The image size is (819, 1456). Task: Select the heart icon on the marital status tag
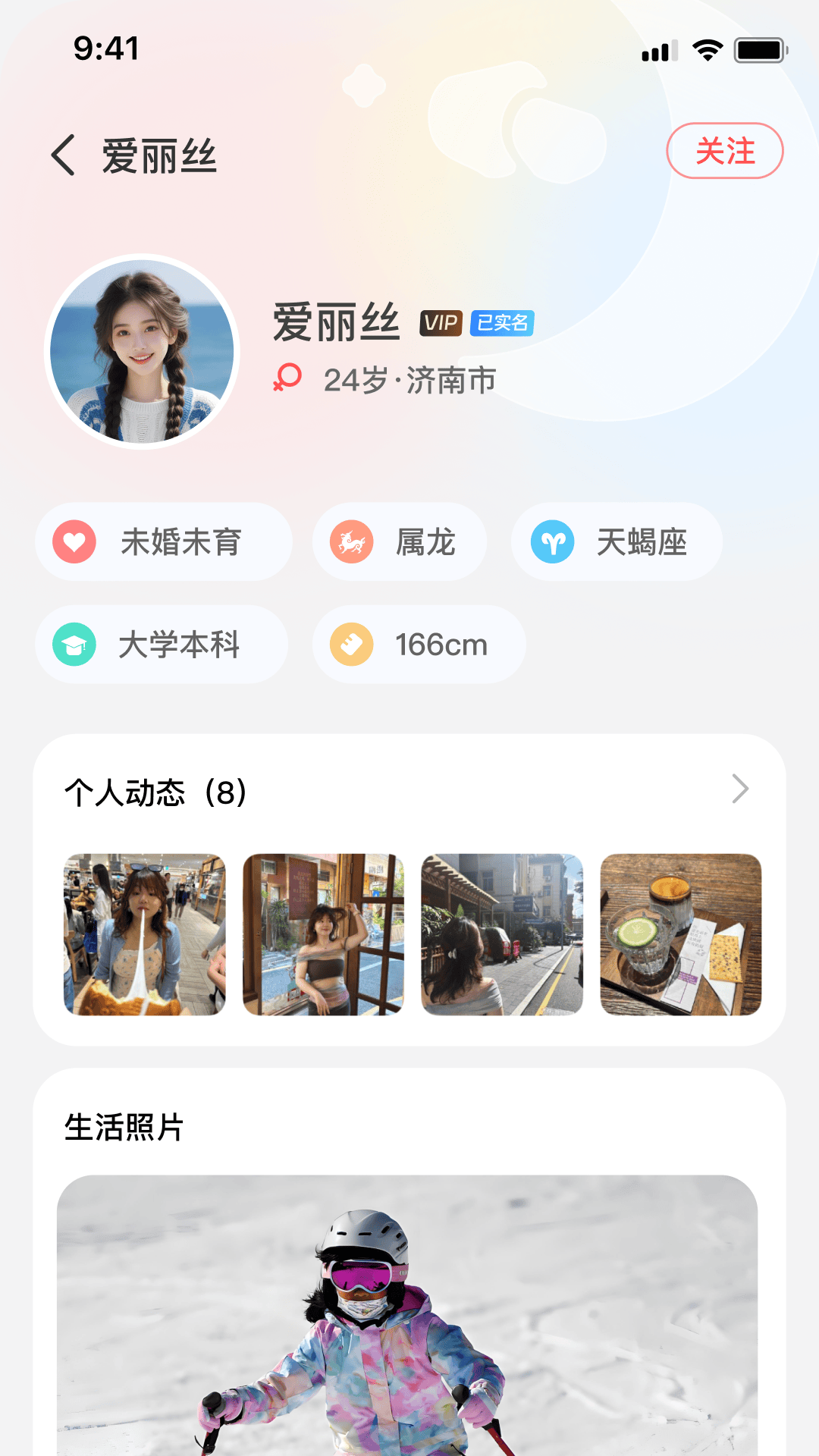pyautogui.click(x=72, y=542)
